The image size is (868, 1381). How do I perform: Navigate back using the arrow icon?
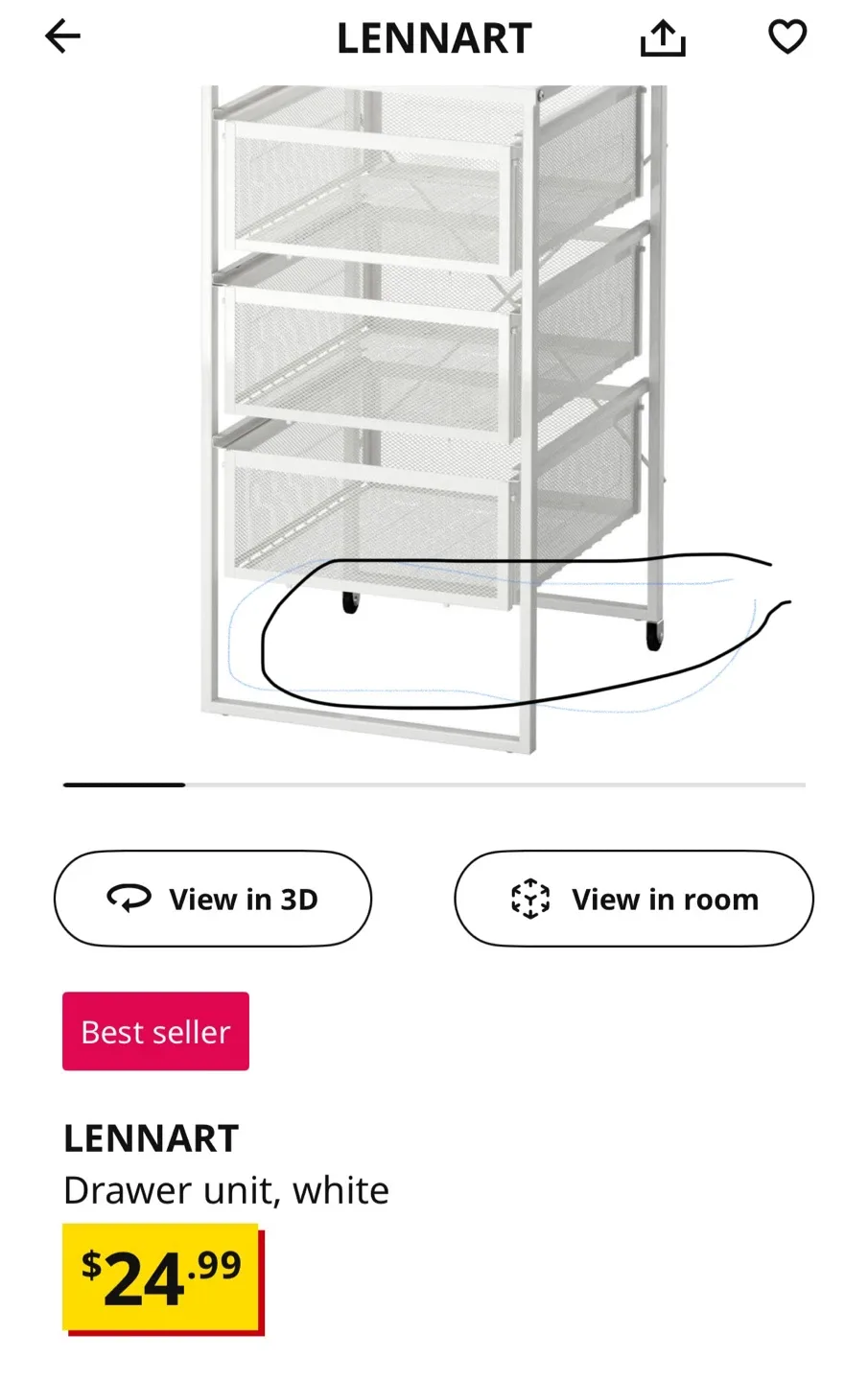point(61,36)
